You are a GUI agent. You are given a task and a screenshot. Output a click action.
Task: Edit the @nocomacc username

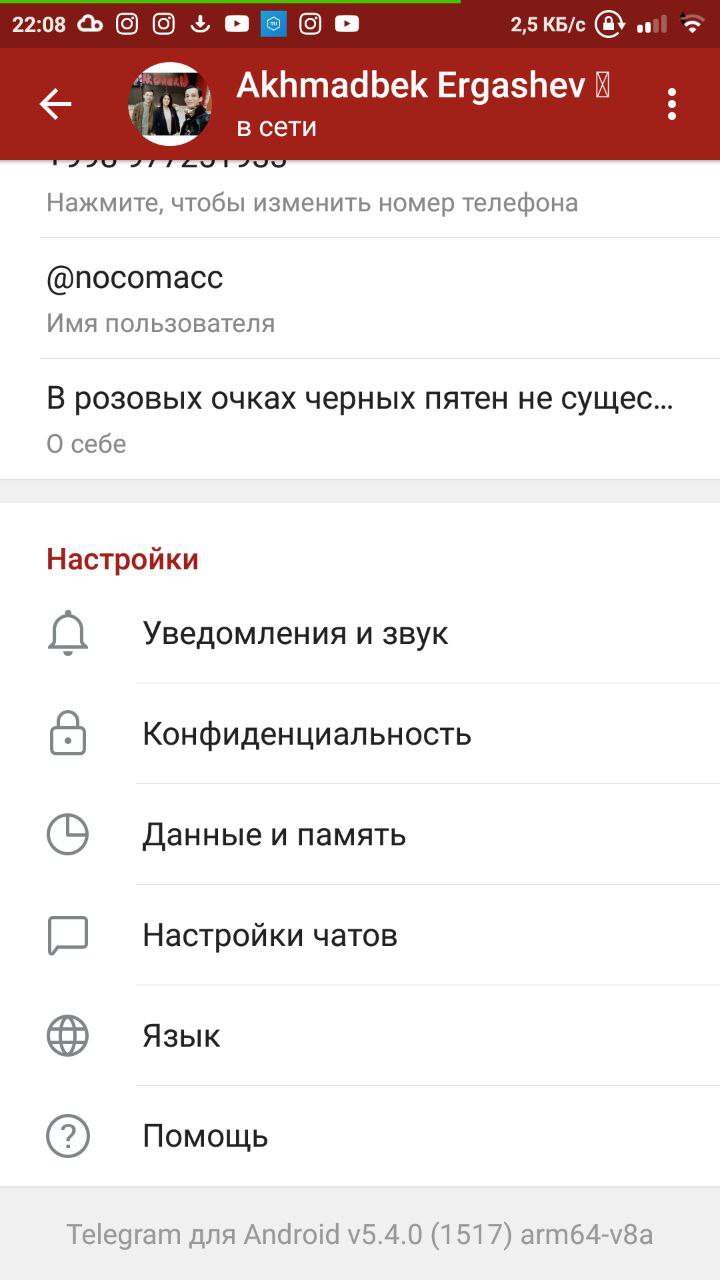click(360, 297)
